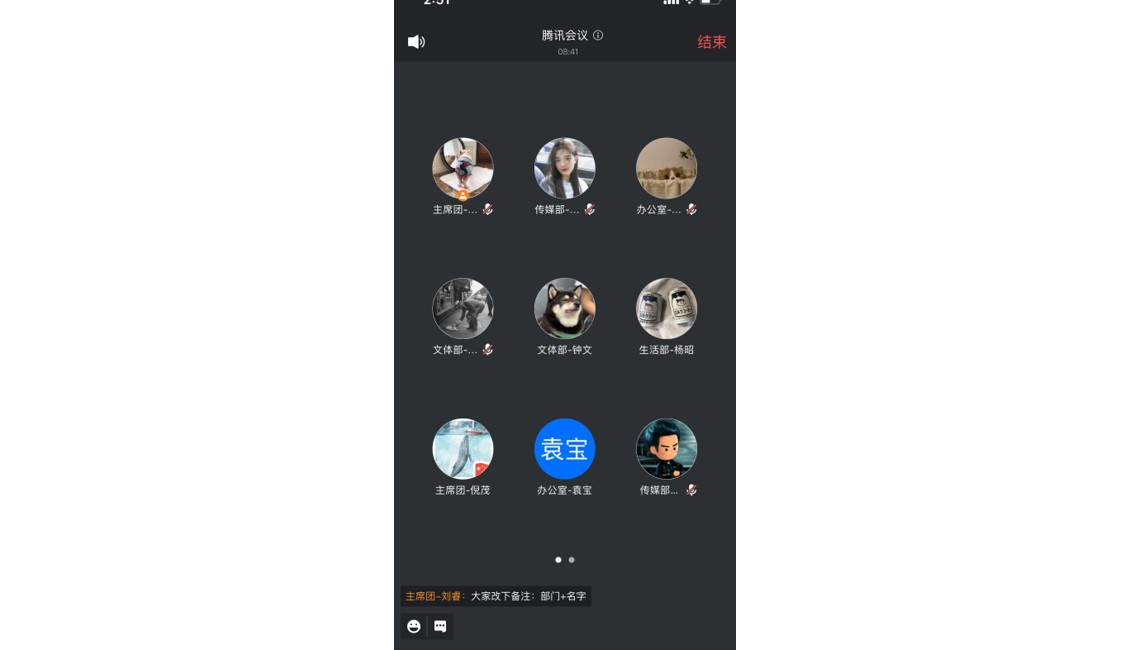Go to second participants page indicator
The image size is (1130, 650).
pos(571,560)
